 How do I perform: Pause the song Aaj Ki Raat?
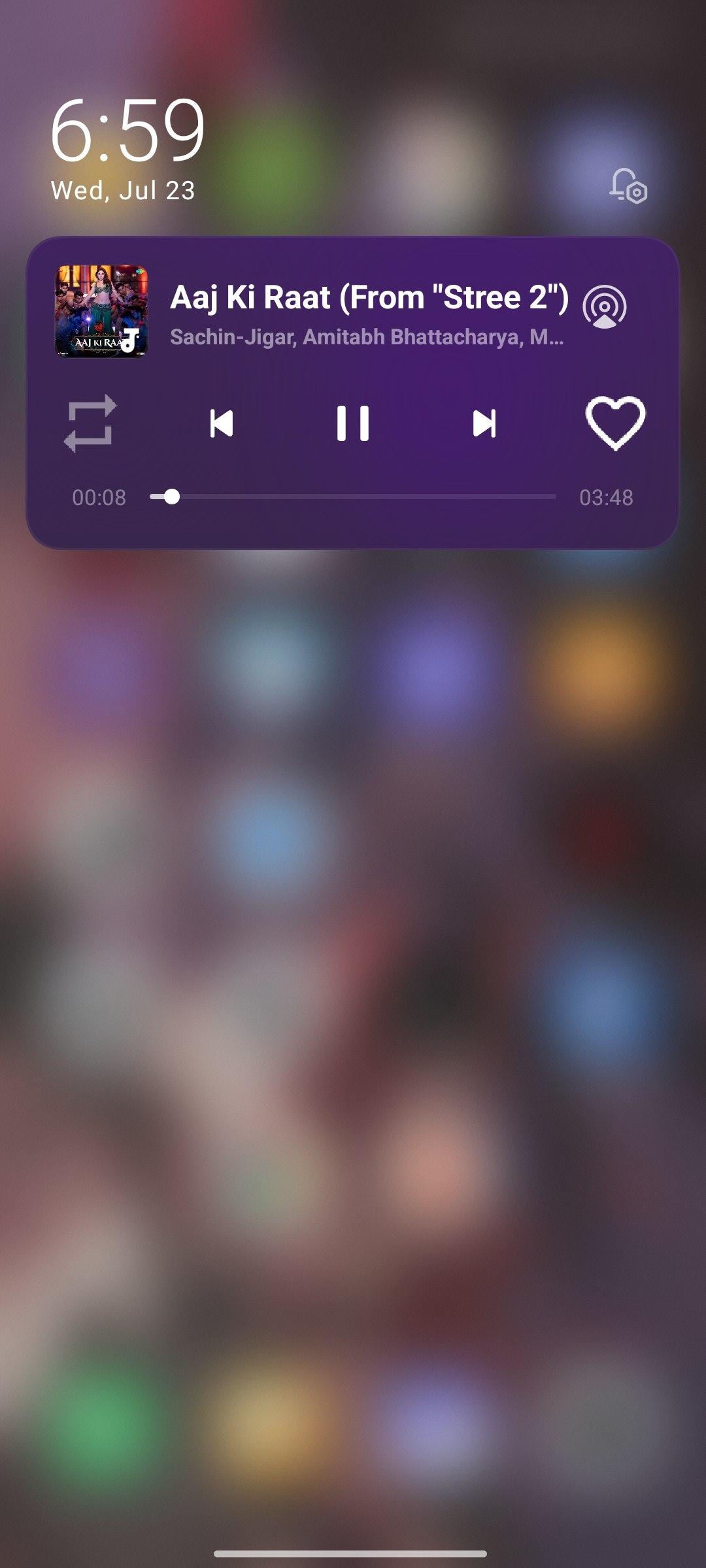(353, 423)
